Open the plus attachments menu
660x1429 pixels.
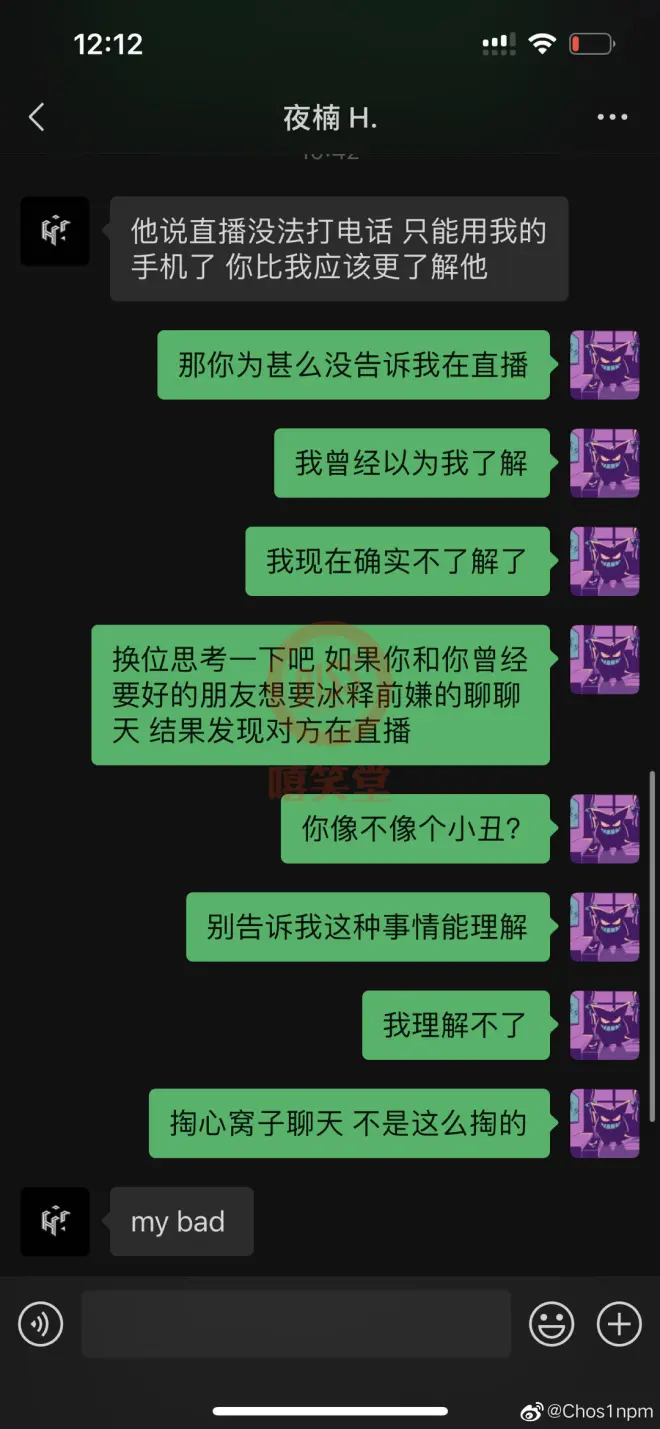(619, 1324)
